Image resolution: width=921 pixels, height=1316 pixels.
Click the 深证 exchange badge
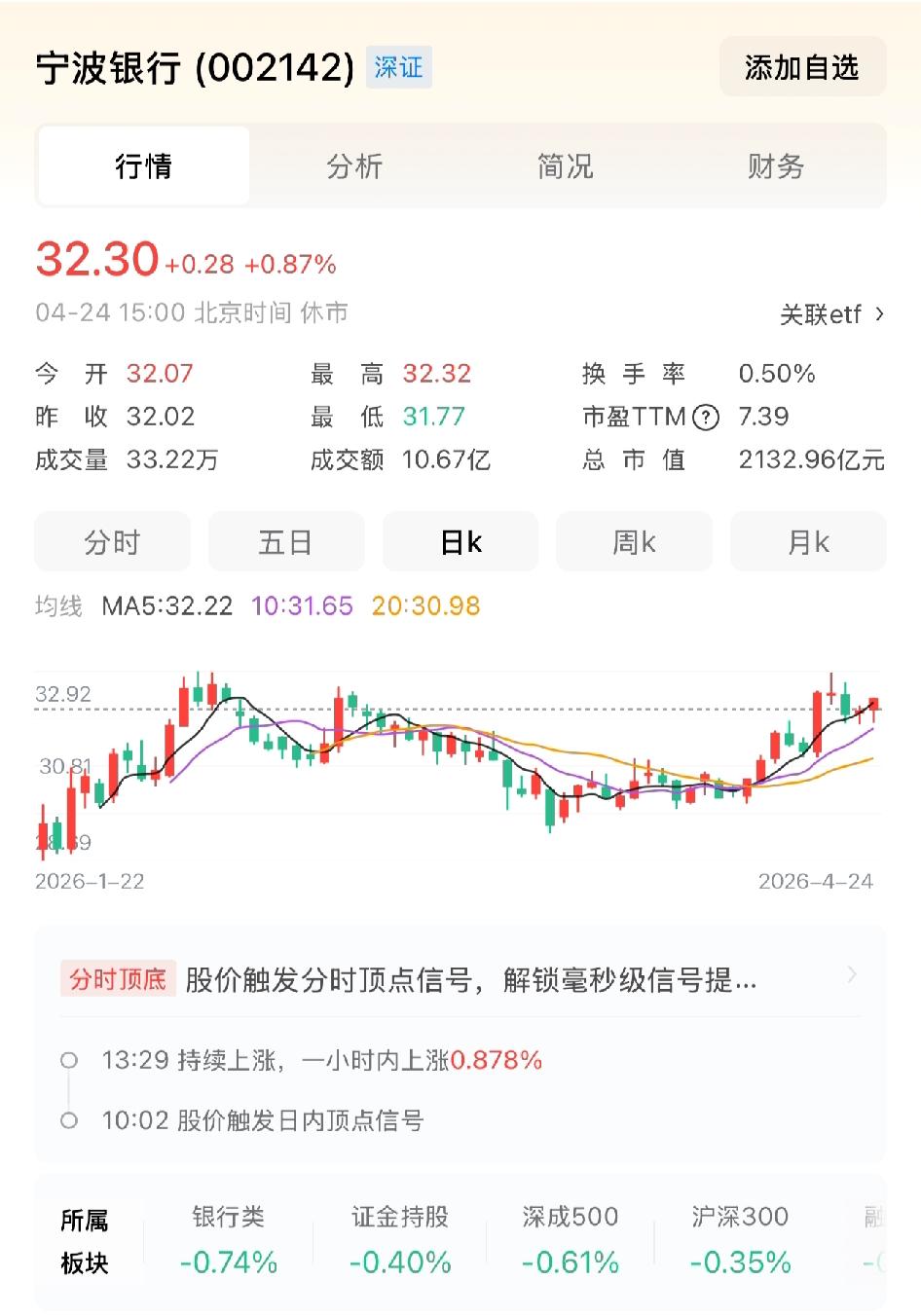coord(399,67)
